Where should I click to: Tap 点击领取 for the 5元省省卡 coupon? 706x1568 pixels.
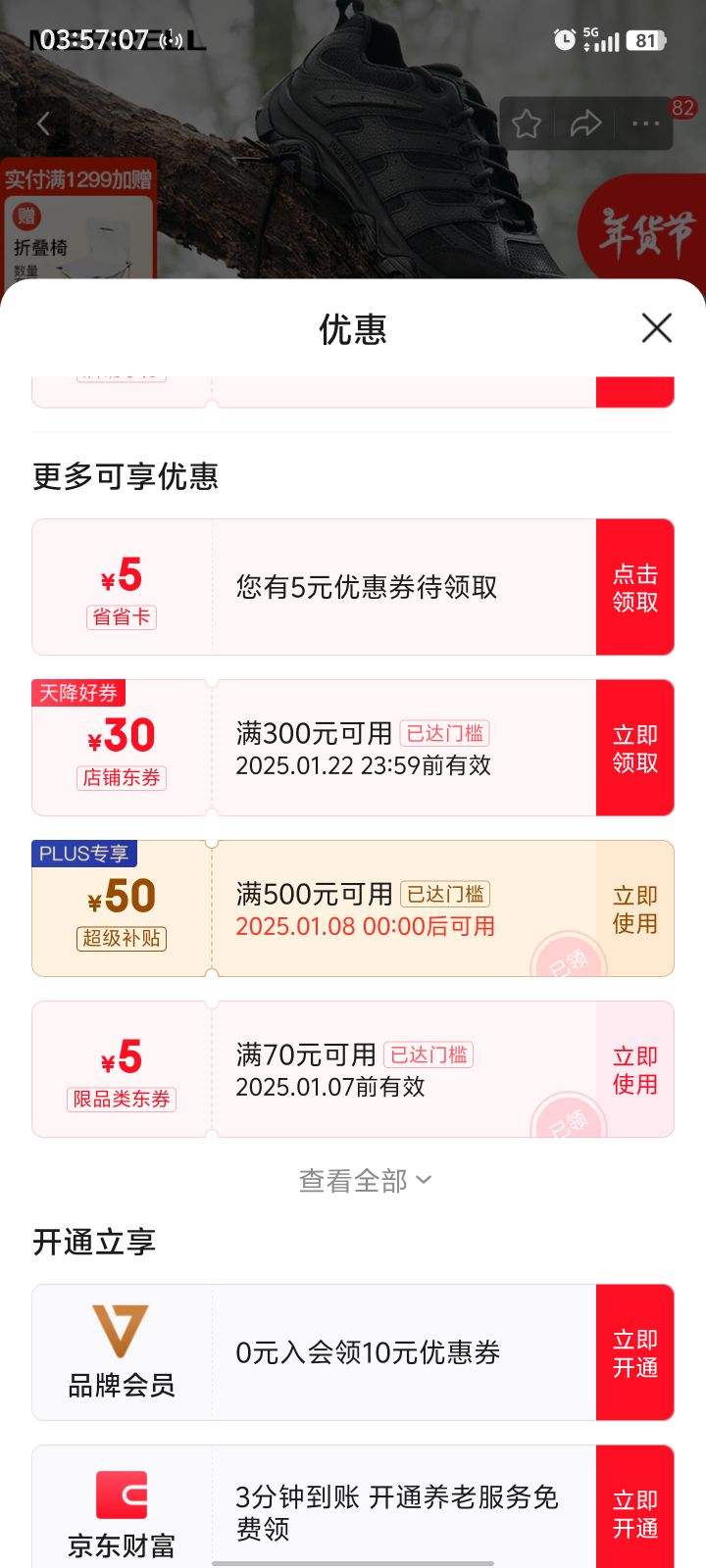coord(634,588)
